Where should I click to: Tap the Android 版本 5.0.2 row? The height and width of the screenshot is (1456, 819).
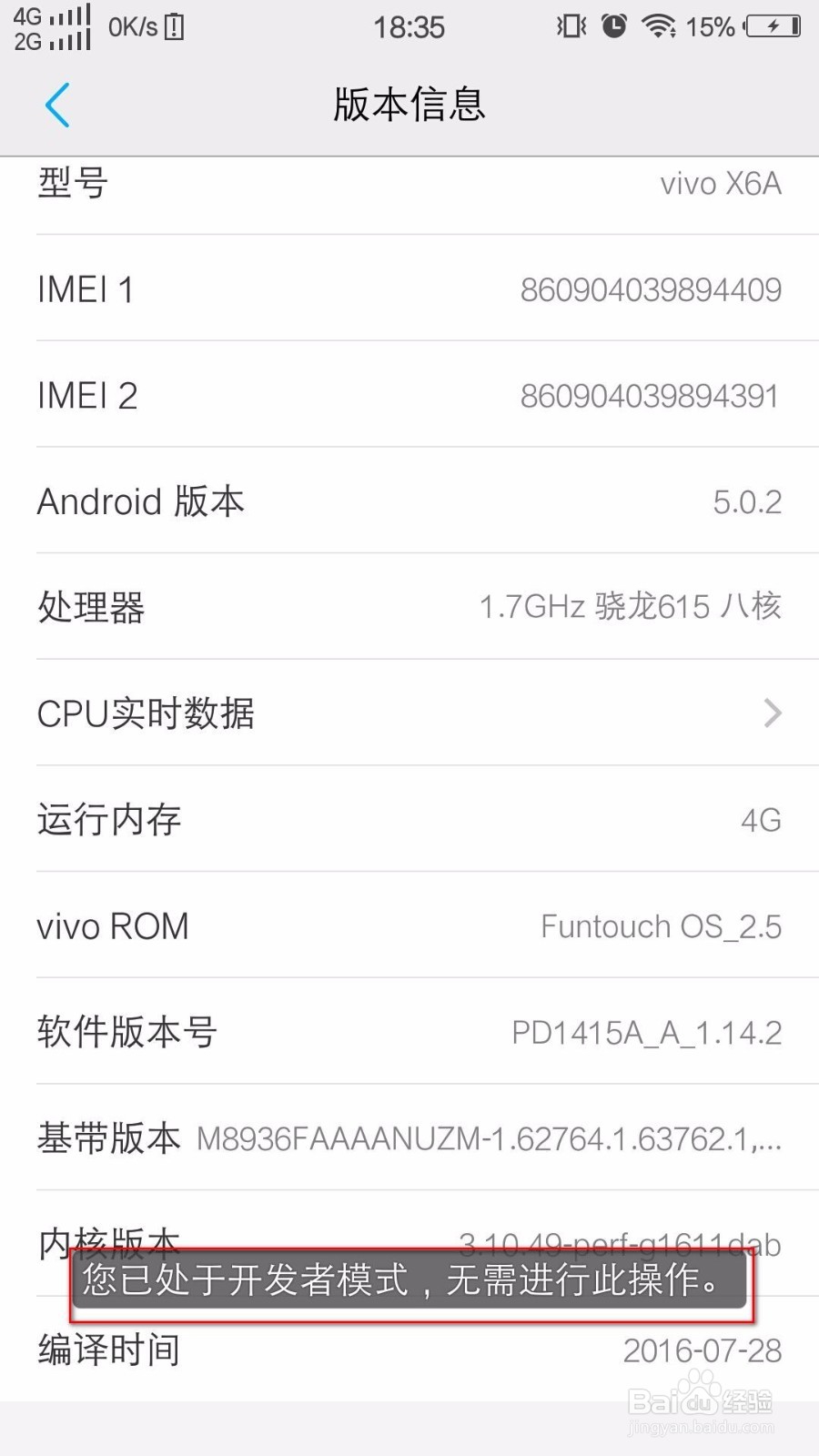[409, 501]
